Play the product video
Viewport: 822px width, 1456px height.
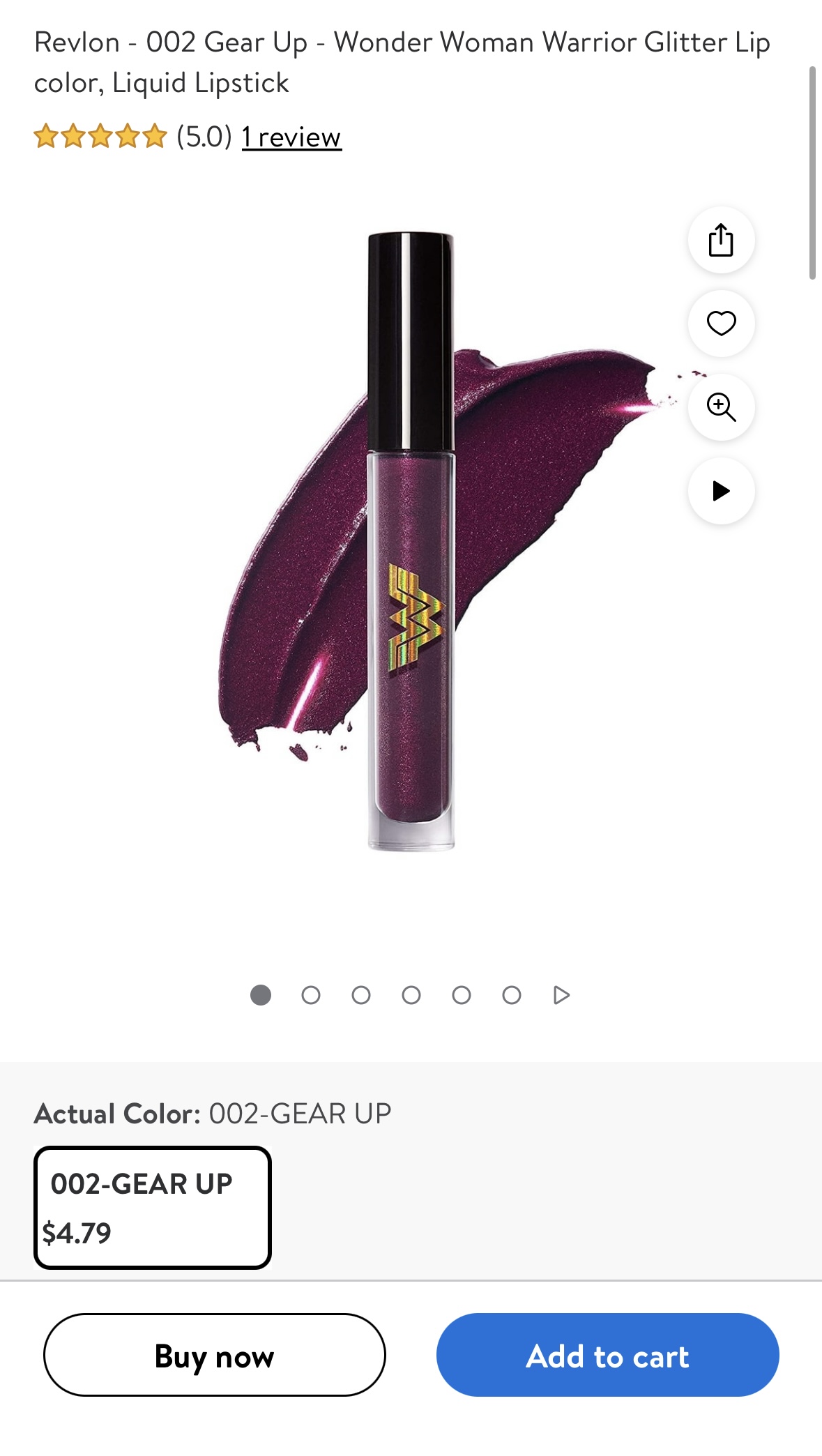(721, 491)
